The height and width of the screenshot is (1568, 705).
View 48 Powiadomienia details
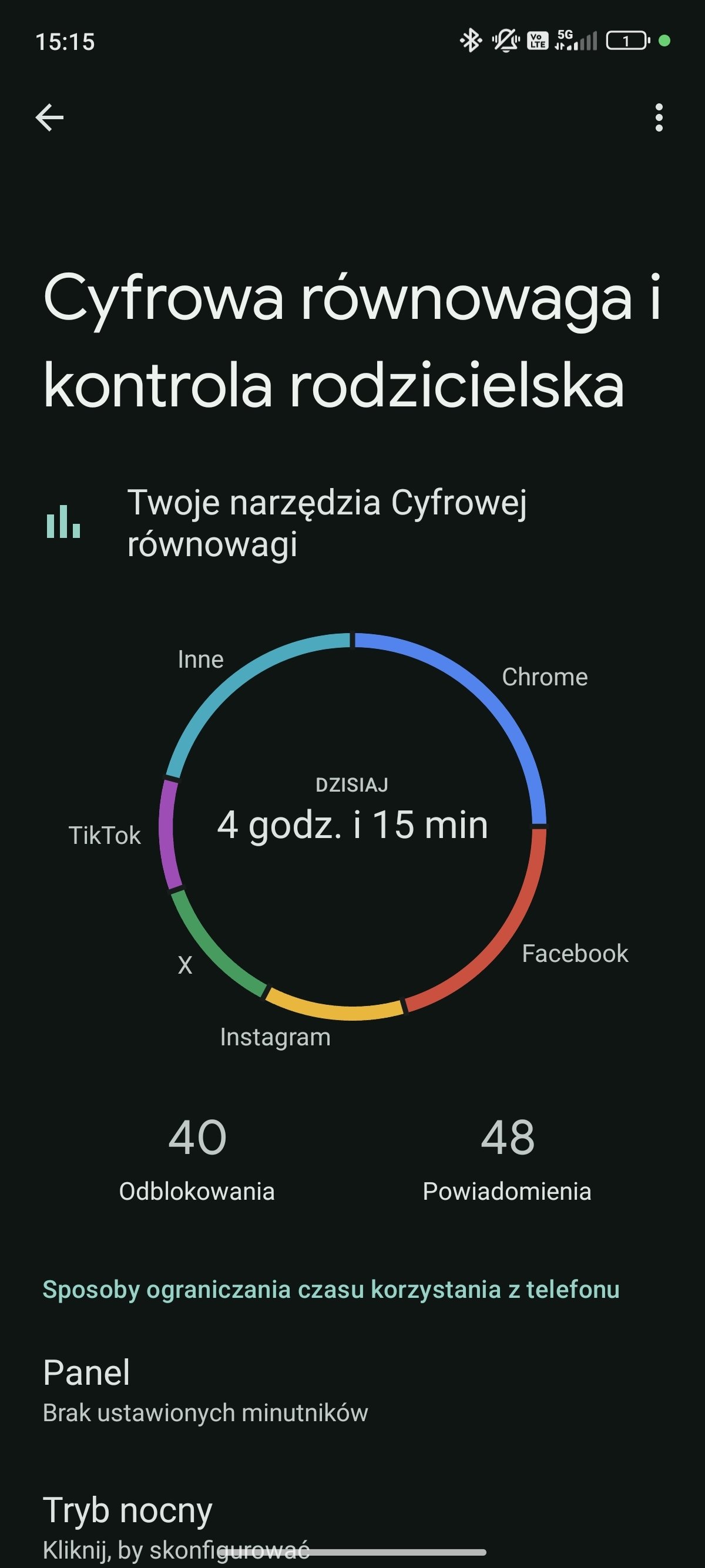pyautogui.click(x=507, y=1158)
